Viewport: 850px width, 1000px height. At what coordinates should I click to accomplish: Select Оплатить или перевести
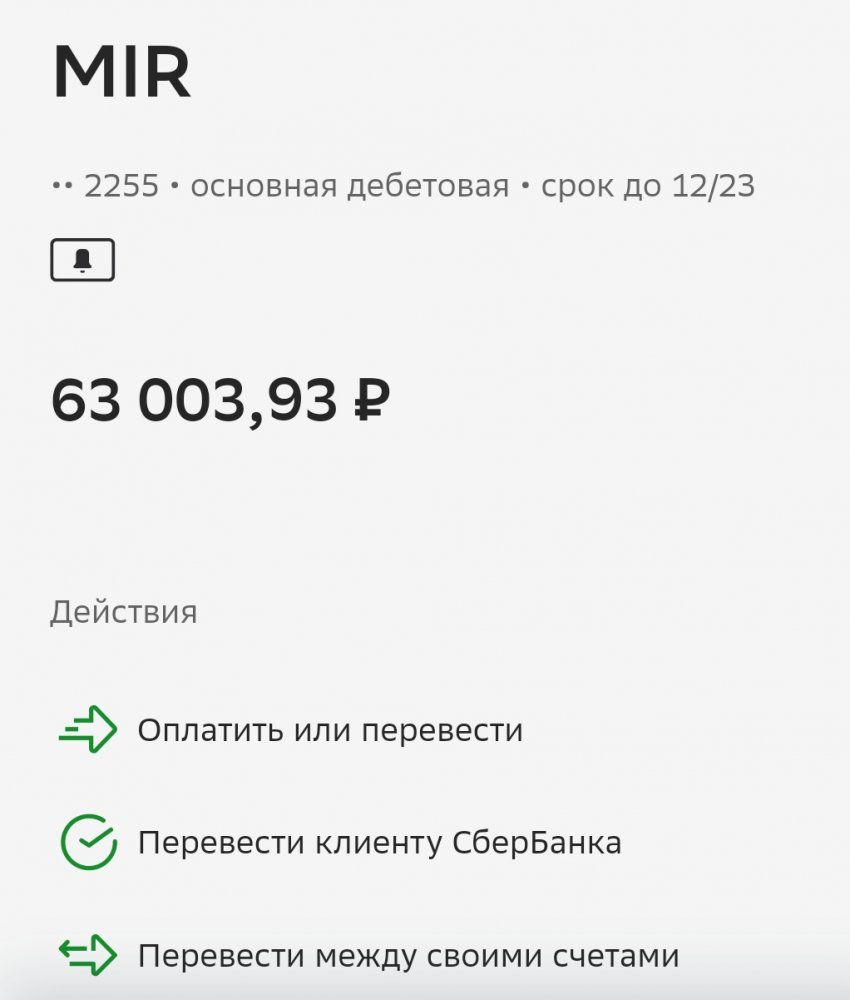(330, 731)
